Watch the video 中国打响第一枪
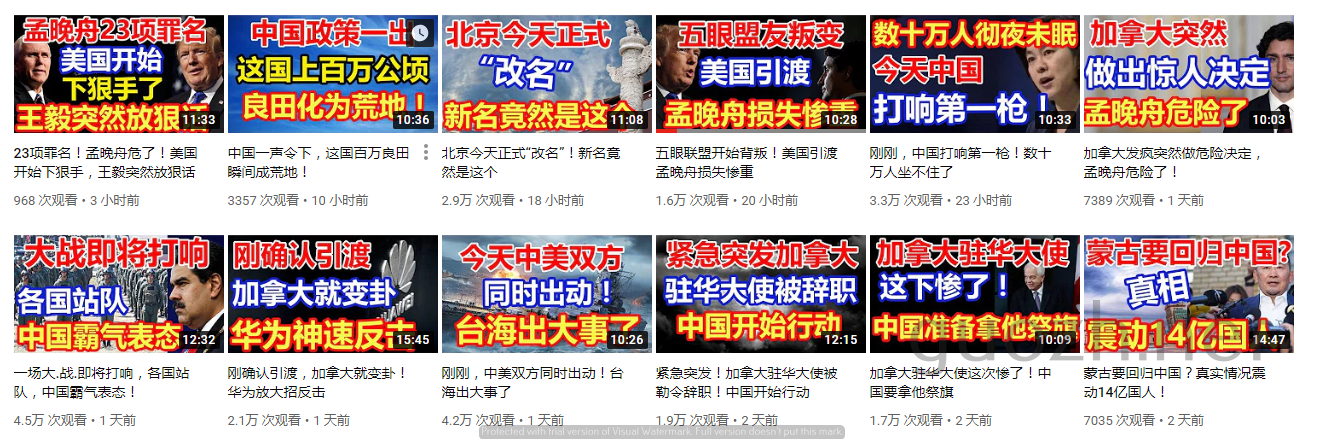The height and width of the screenshot is (439, 1325). point(974,74)
